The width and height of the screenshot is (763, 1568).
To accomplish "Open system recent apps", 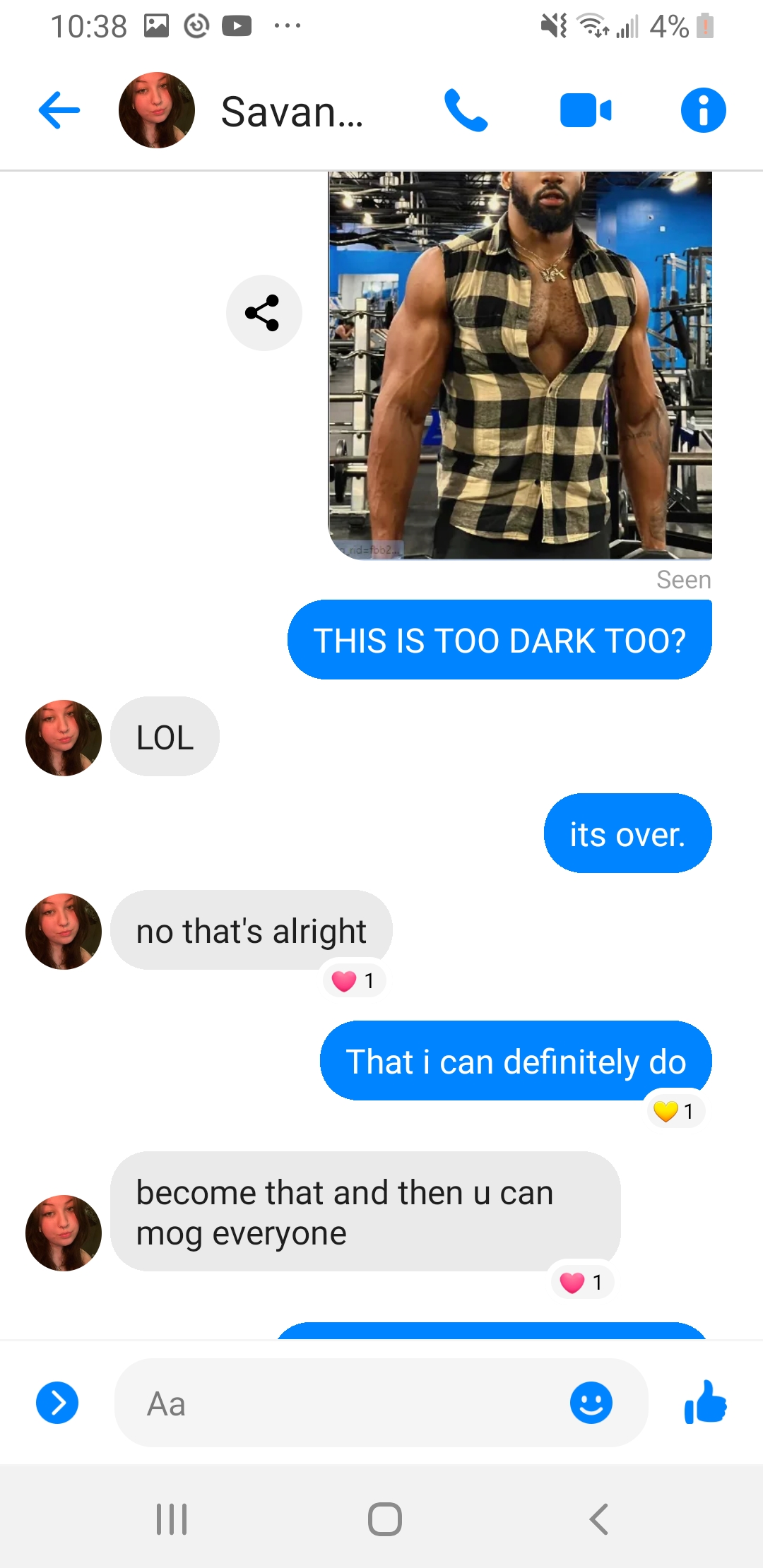I will 172,1519.
